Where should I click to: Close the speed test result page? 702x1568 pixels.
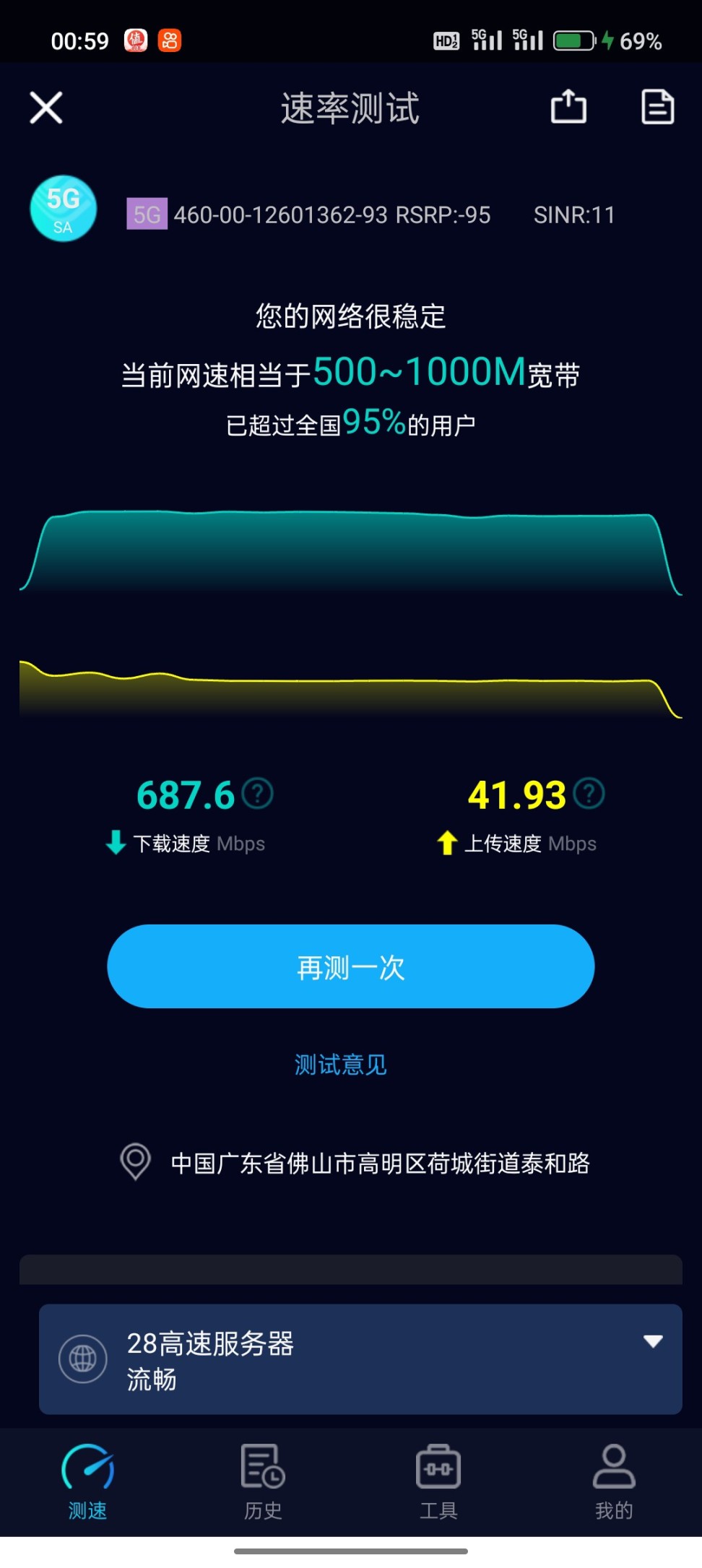[46, 108]
